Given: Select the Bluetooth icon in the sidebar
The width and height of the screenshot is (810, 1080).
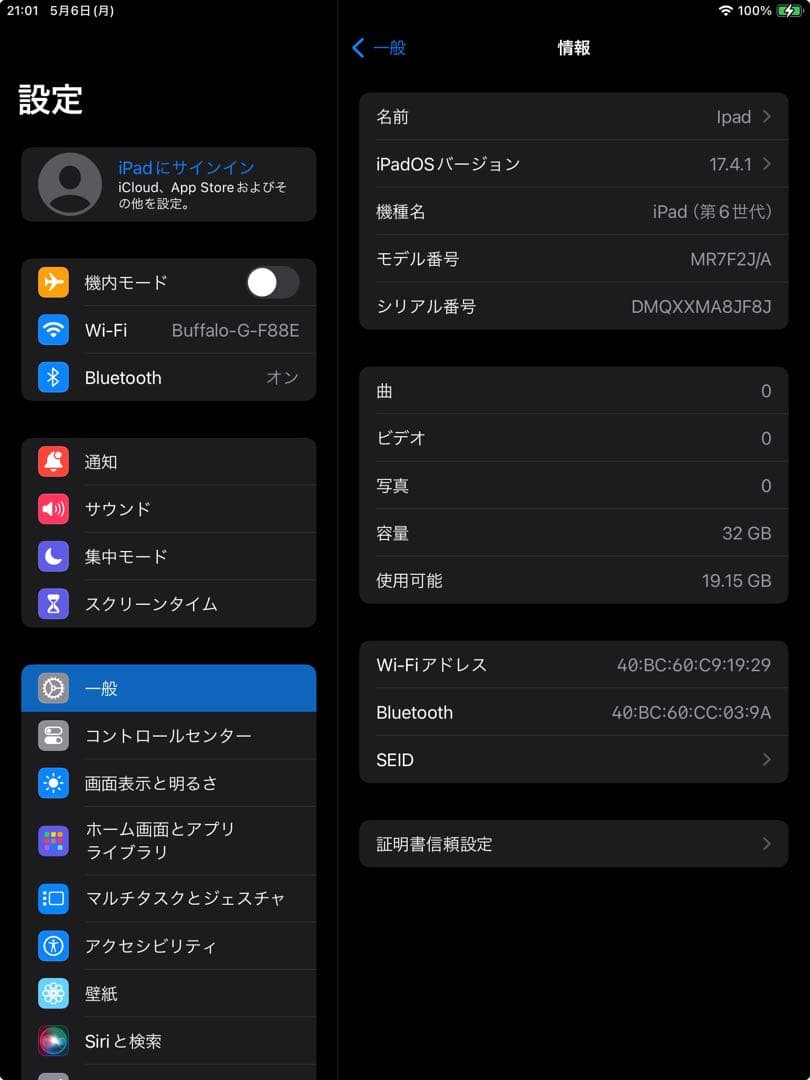Looking at the screenshot, I should click(x=52, y=377).
